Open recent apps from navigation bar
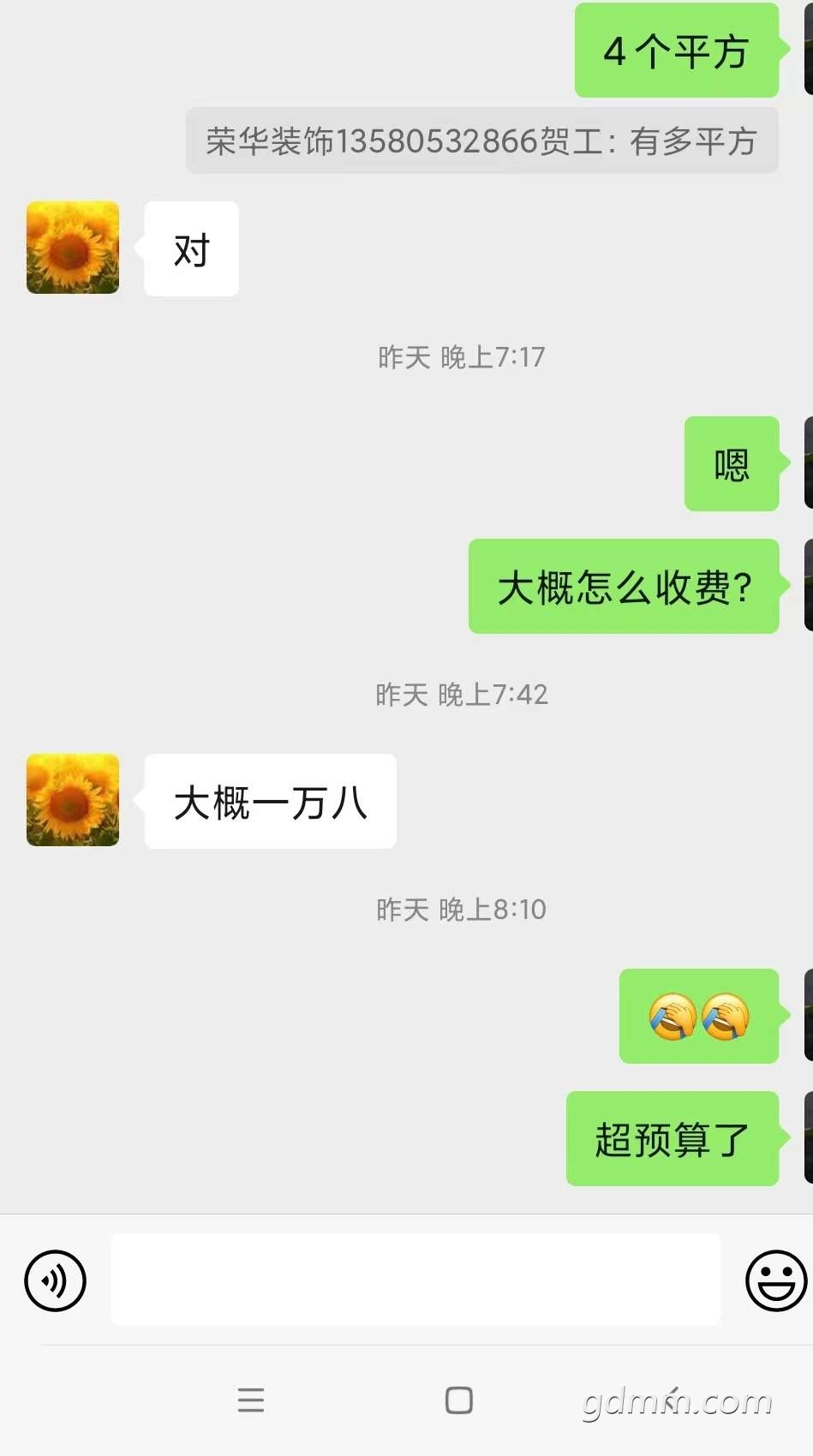The height and width of the screenshot is (1456, 813). click(x=251, y=1399)
